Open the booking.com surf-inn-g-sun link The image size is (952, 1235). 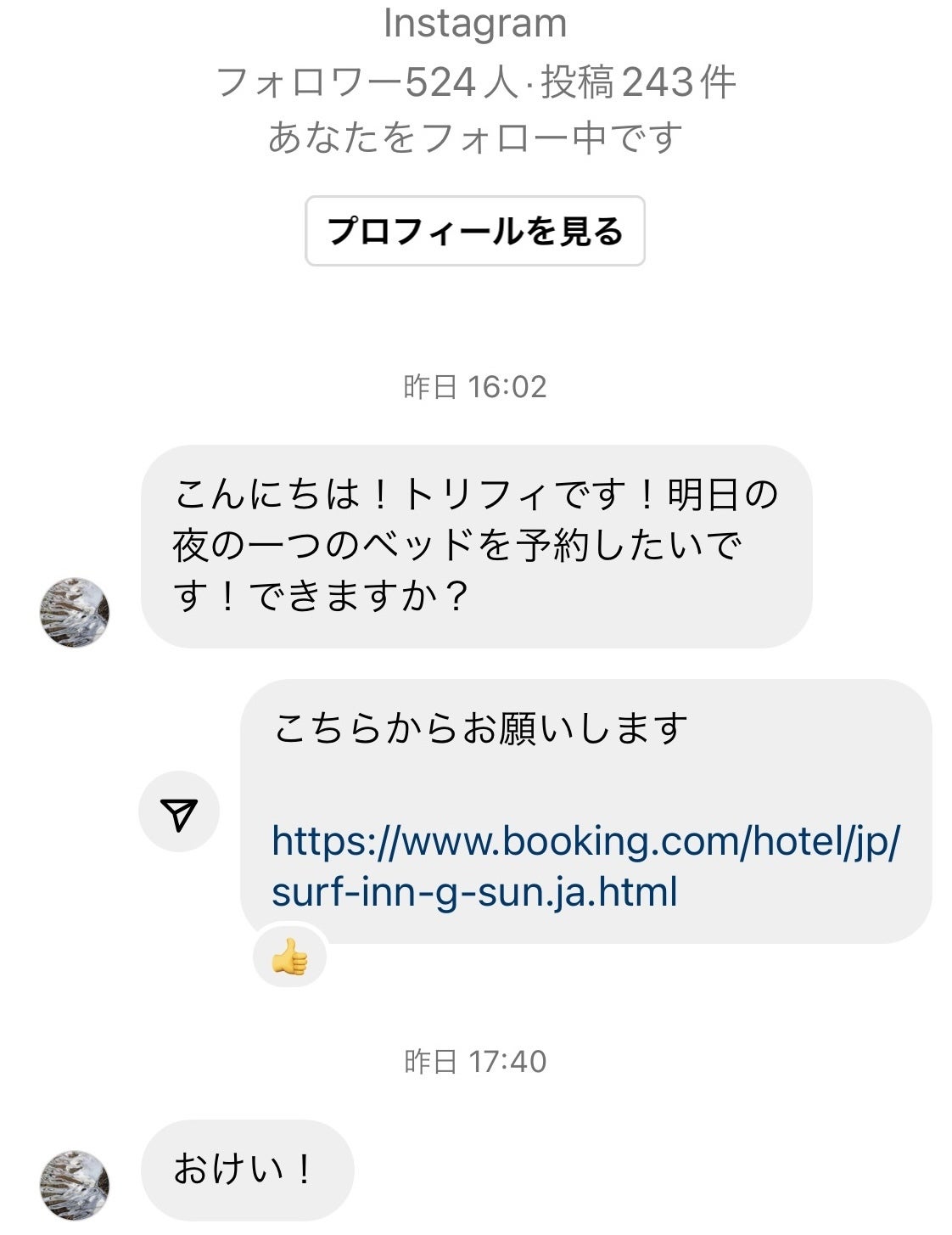tap(585, 866)
